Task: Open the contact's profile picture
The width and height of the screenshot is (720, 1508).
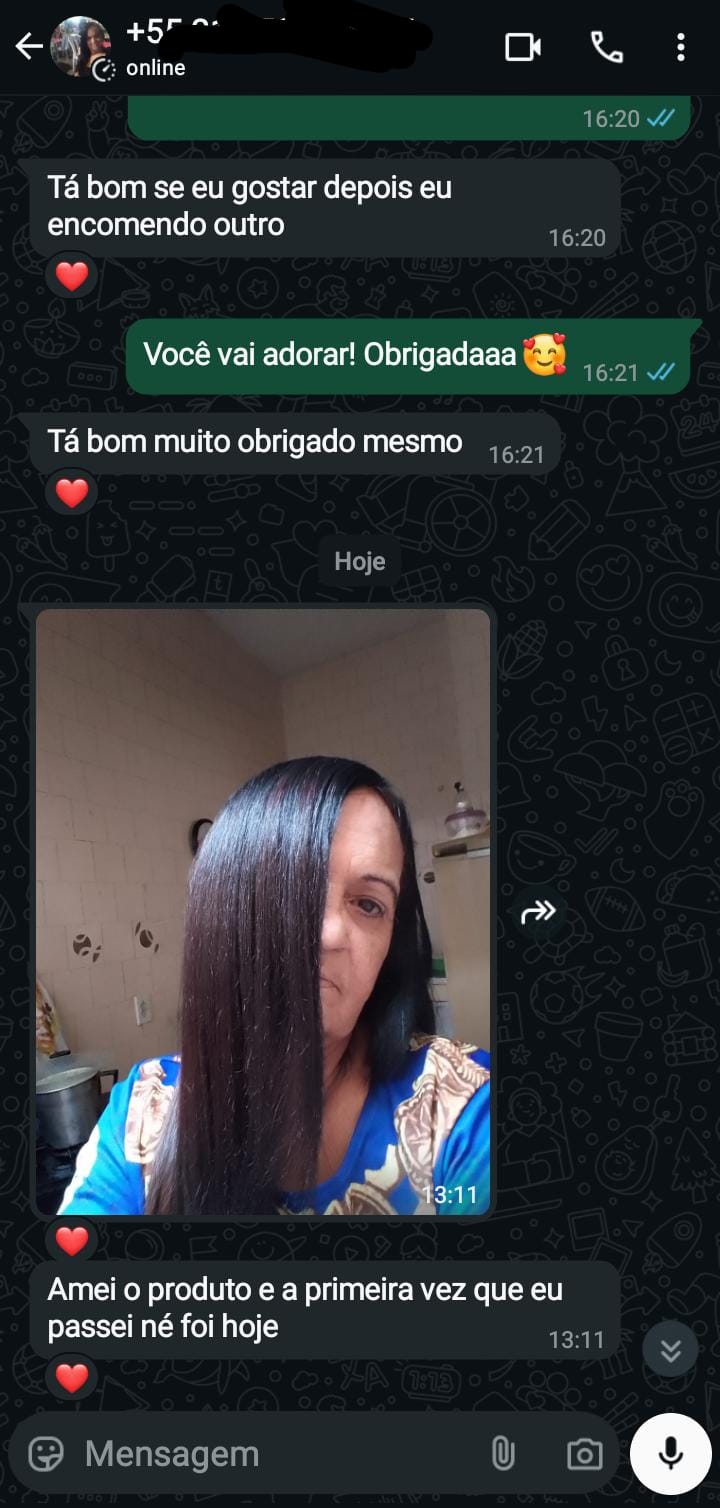Action: 80,47
